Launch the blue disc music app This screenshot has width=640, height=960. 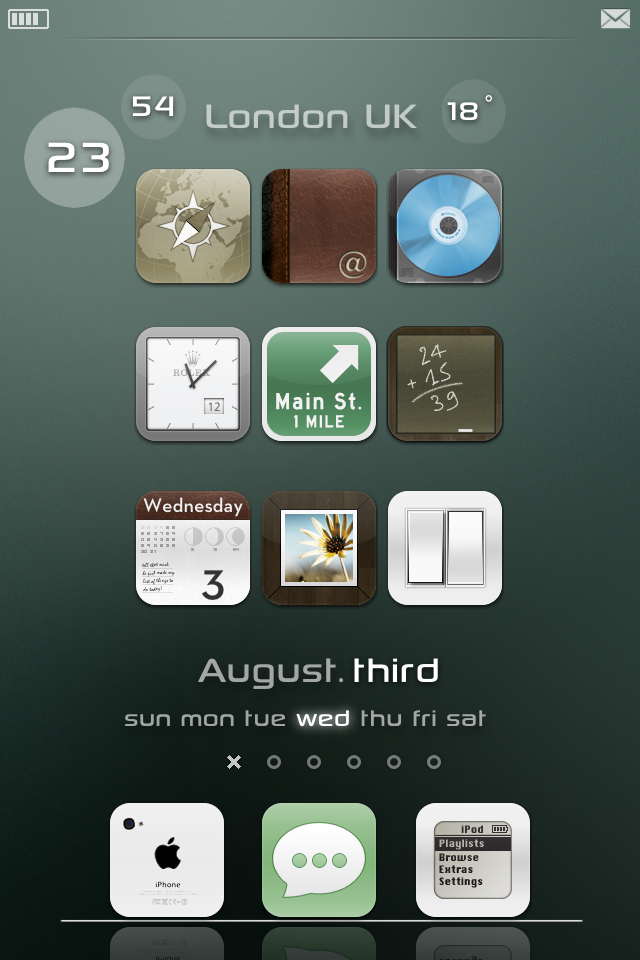[445, 226]
